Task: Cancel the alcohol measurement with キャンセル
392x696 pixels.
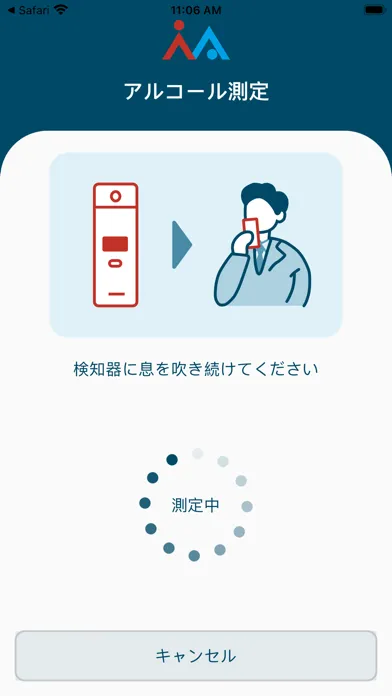Action: click(x=196, y=656)
